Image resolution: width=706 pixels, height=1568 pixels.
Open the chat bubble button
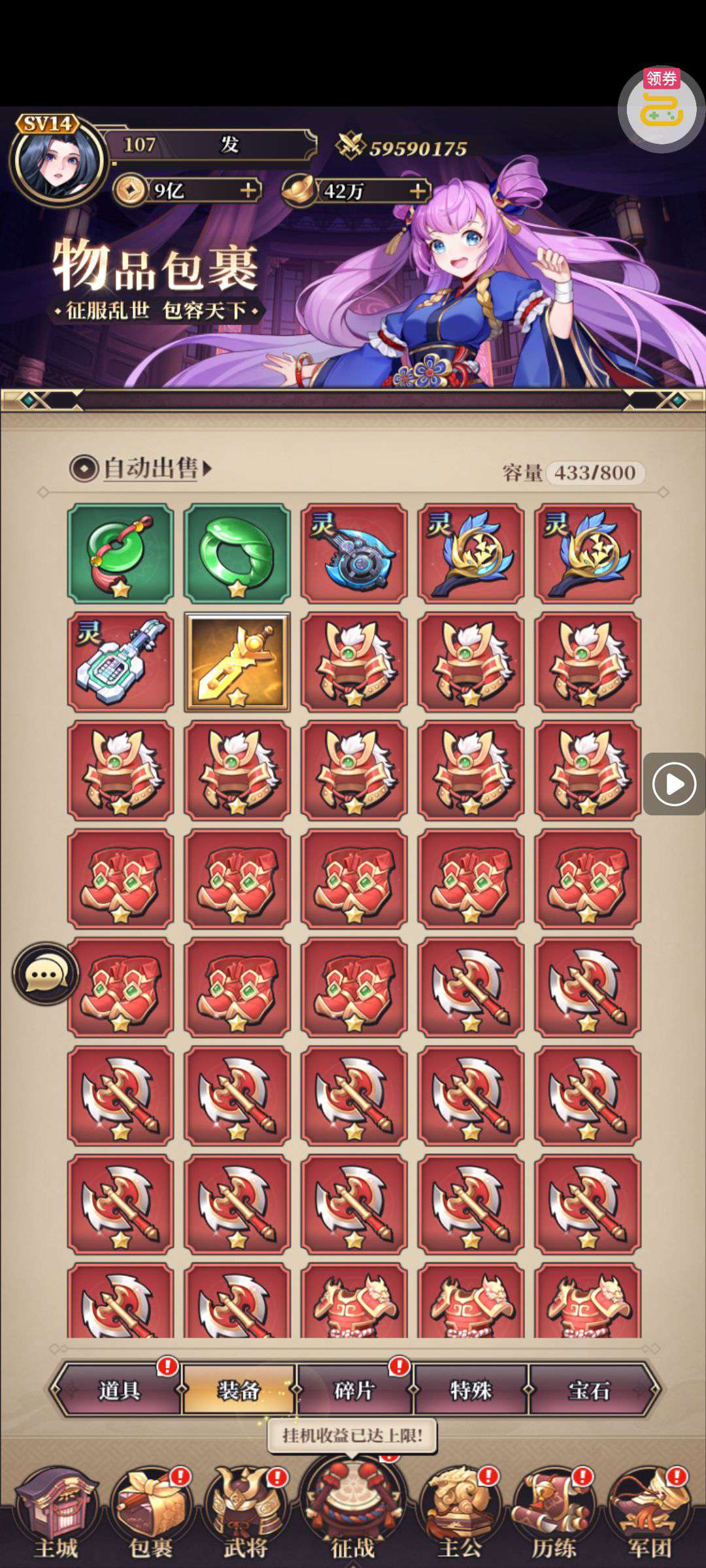45,974
